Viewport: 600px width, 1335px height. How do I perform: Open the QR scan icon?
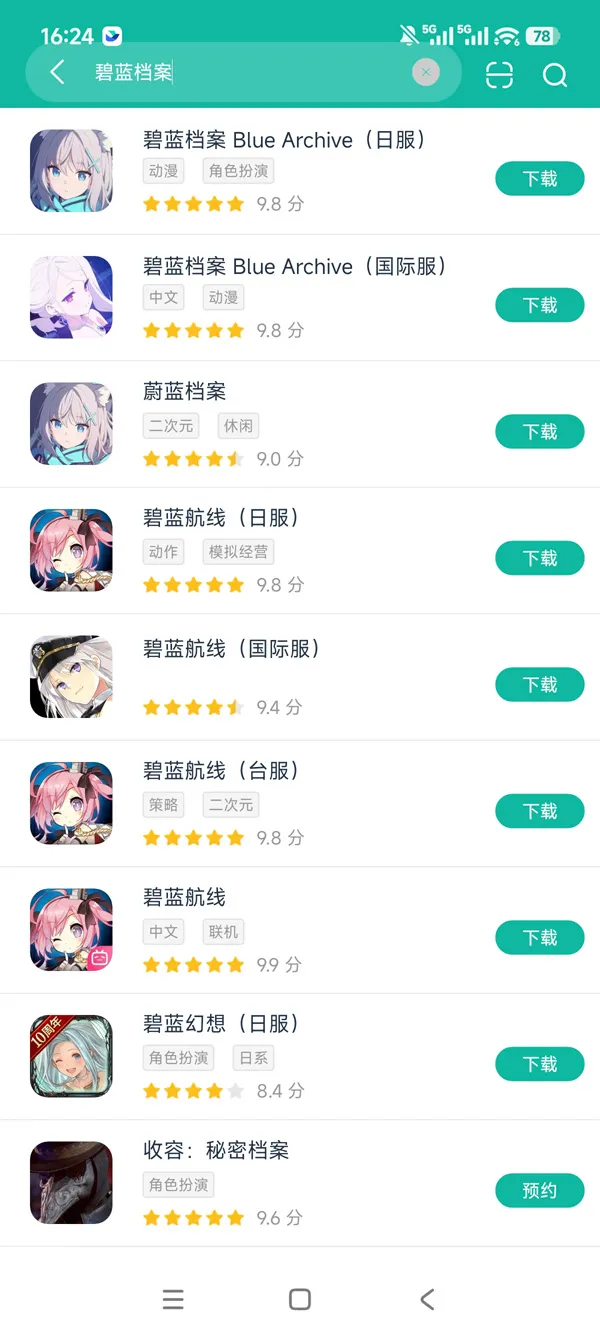[x=499, y=75]
